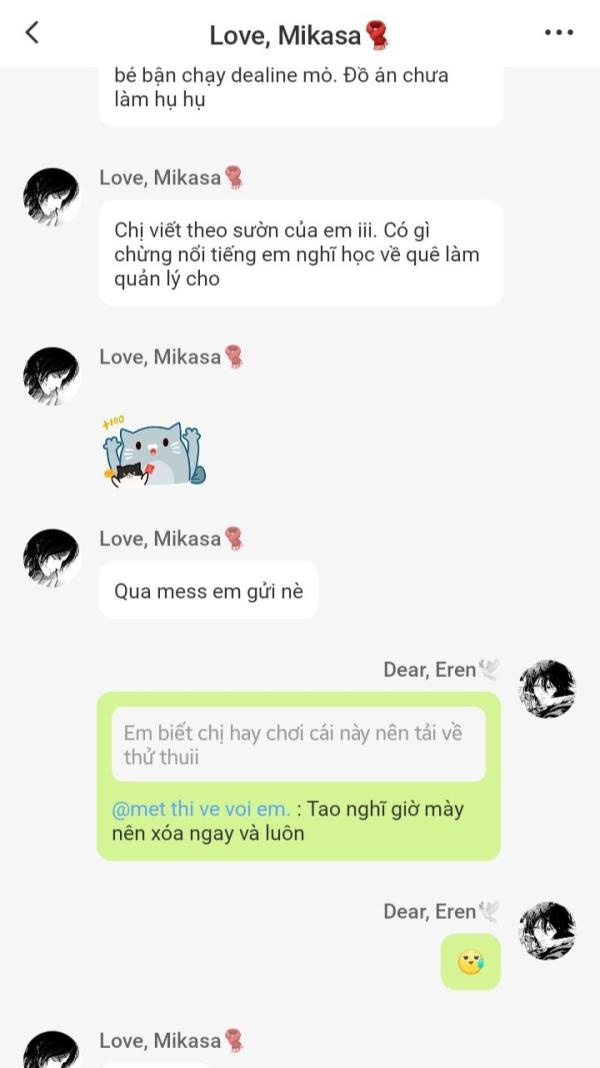Viewport: 600px width, 1068px height.
Task: Go back from the Love, Mikasa chat
Action: click(32, 32)
